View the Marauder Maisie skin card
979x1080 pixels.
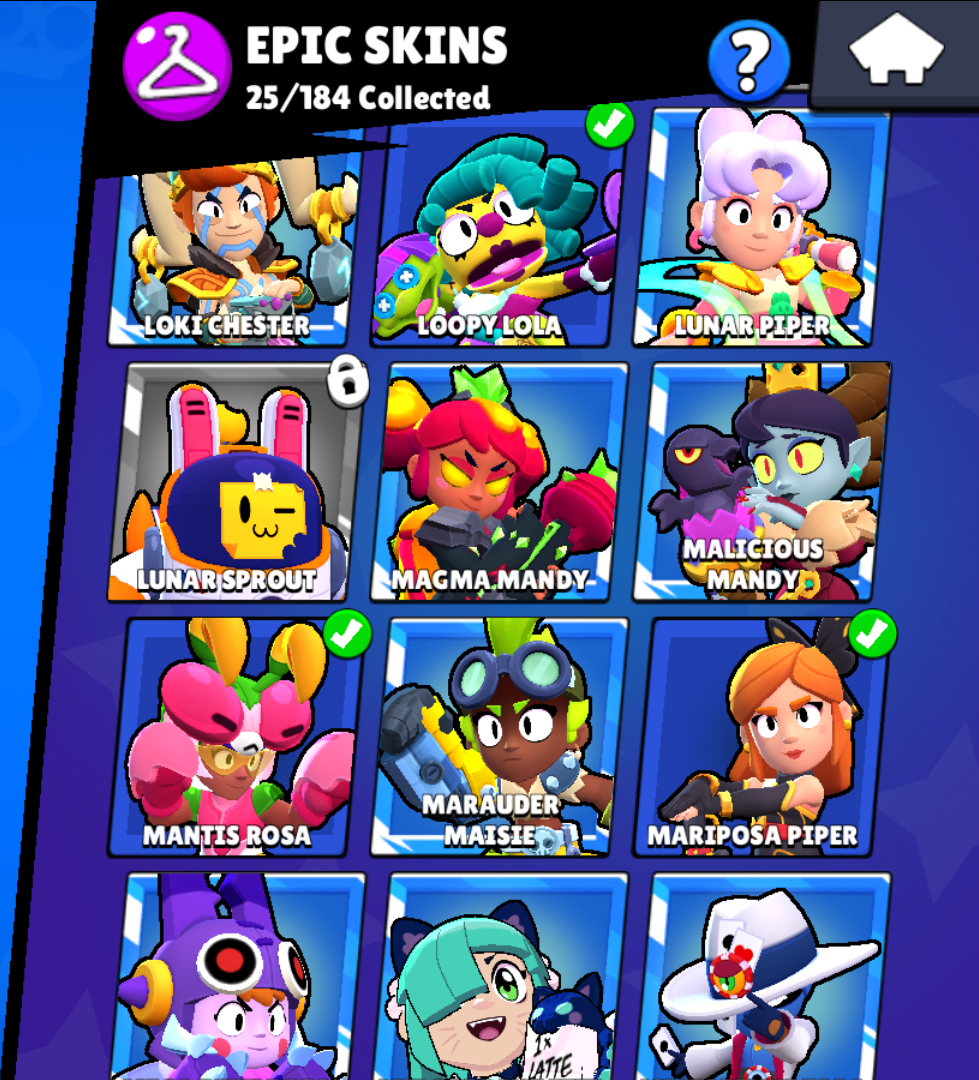(500, 737)
